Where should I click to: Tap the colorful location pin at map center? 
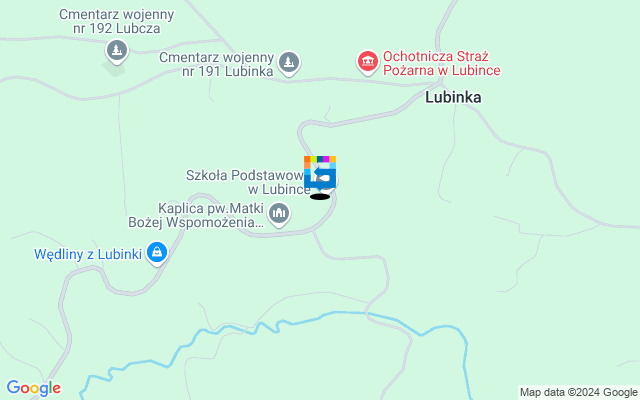(x=320, y=174)
